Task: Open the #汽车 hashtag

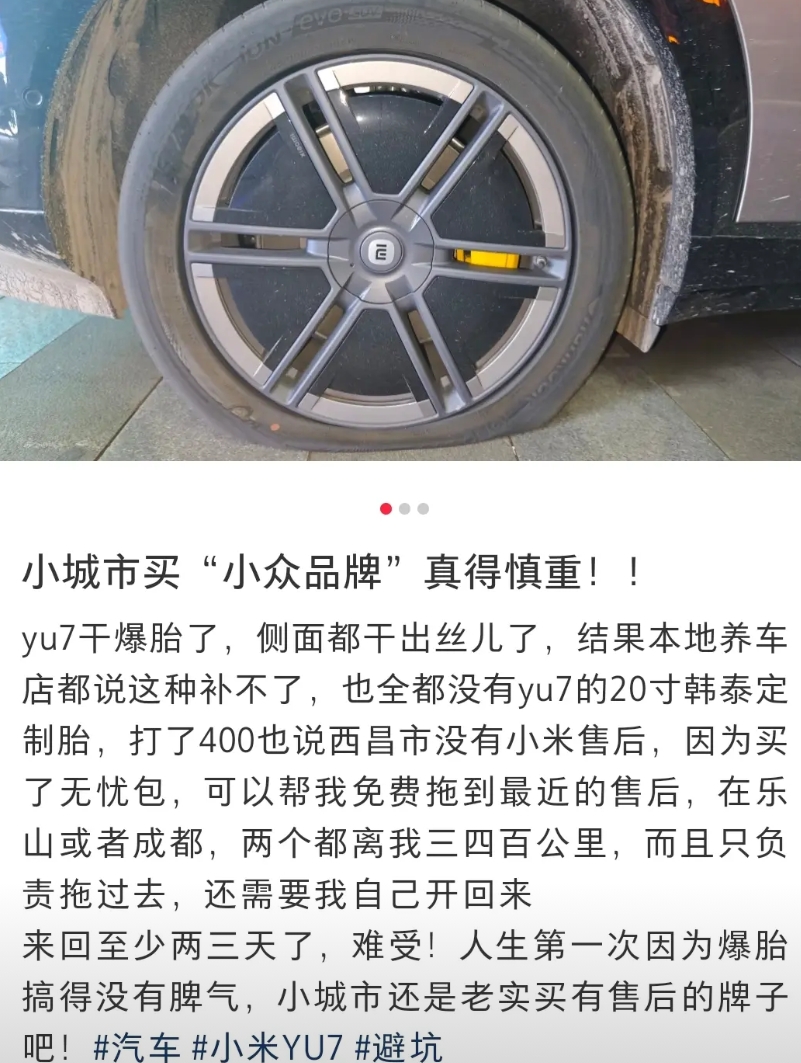Action: coord(136,1047)
